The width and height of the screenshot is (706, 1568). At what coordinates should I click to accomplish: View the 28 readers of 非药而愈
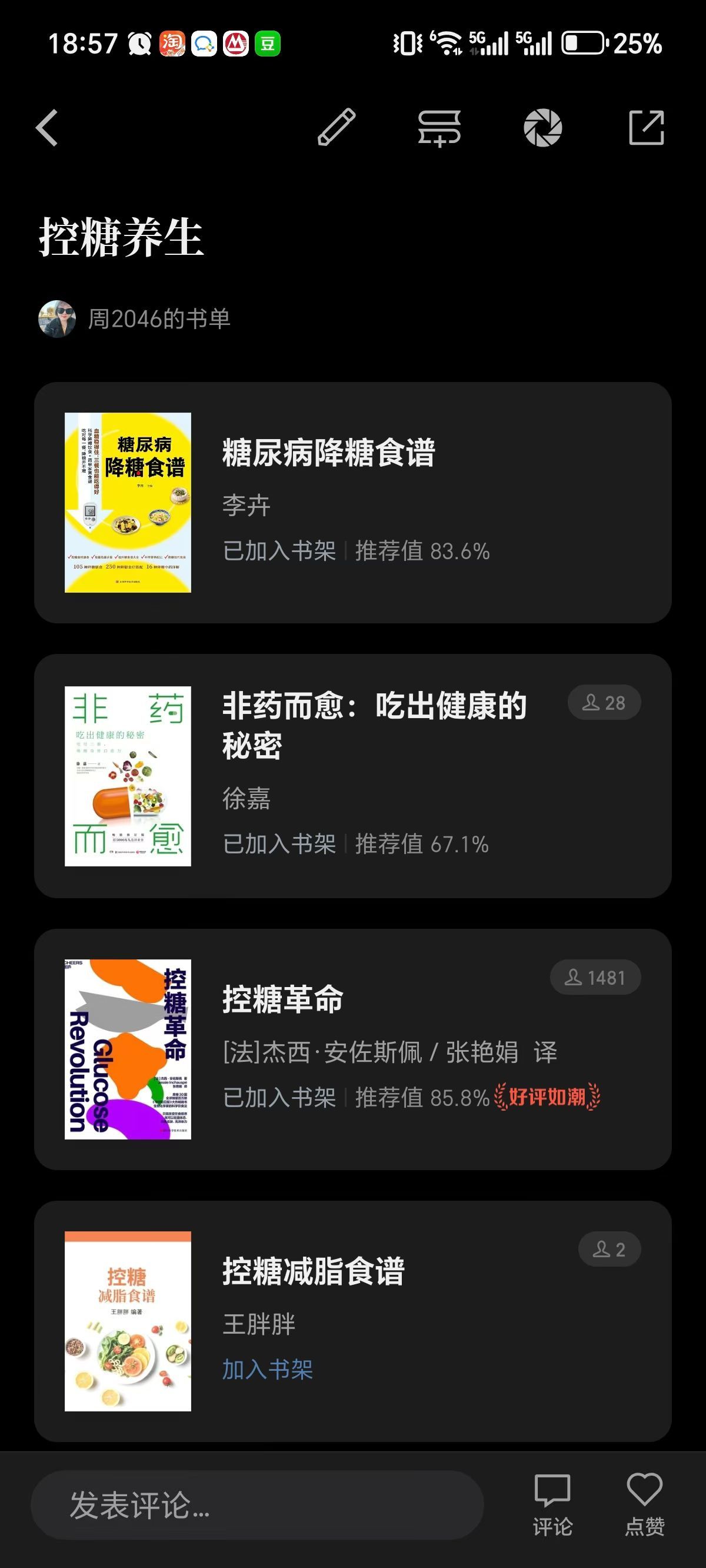[604, 703]
